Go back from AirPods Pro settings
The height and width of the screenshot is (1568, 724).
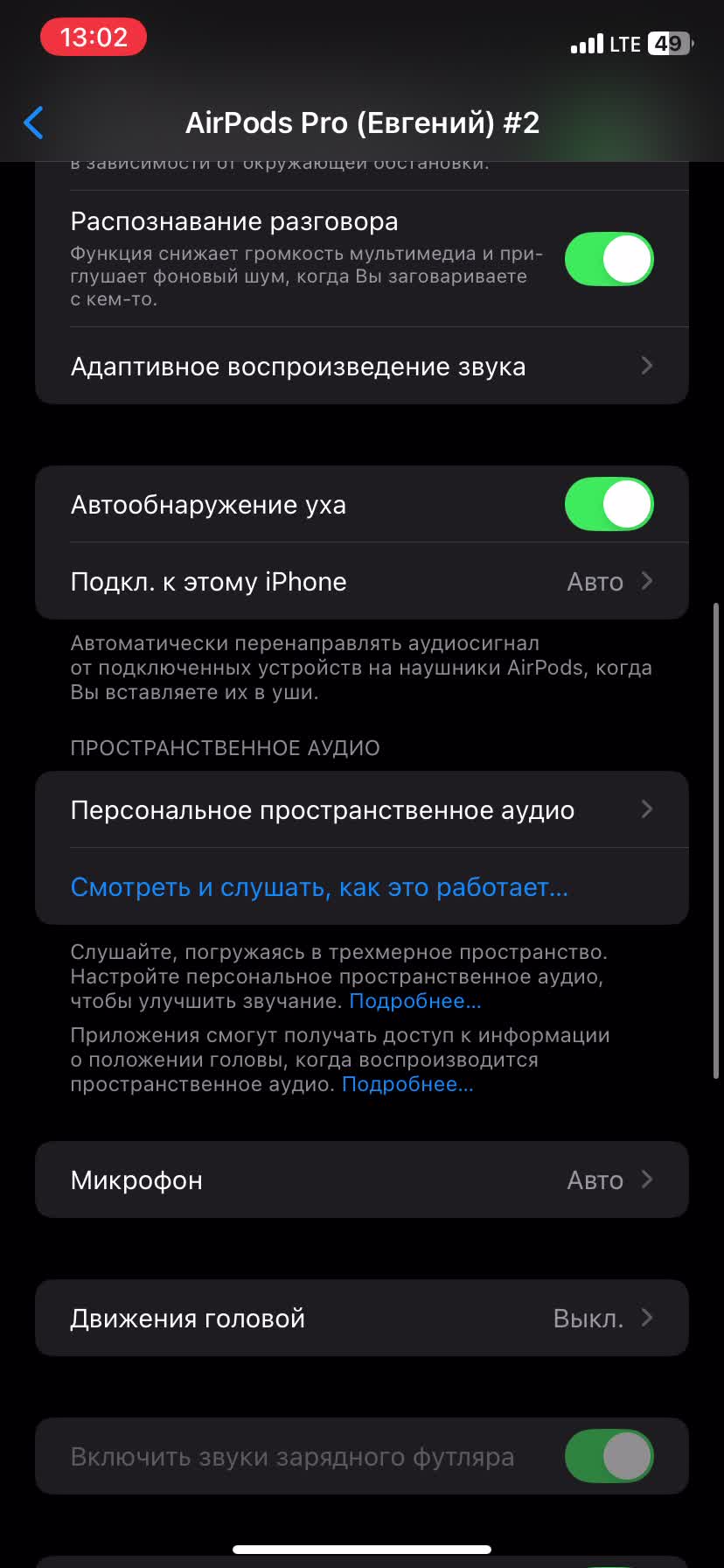[x=34, y=122]
